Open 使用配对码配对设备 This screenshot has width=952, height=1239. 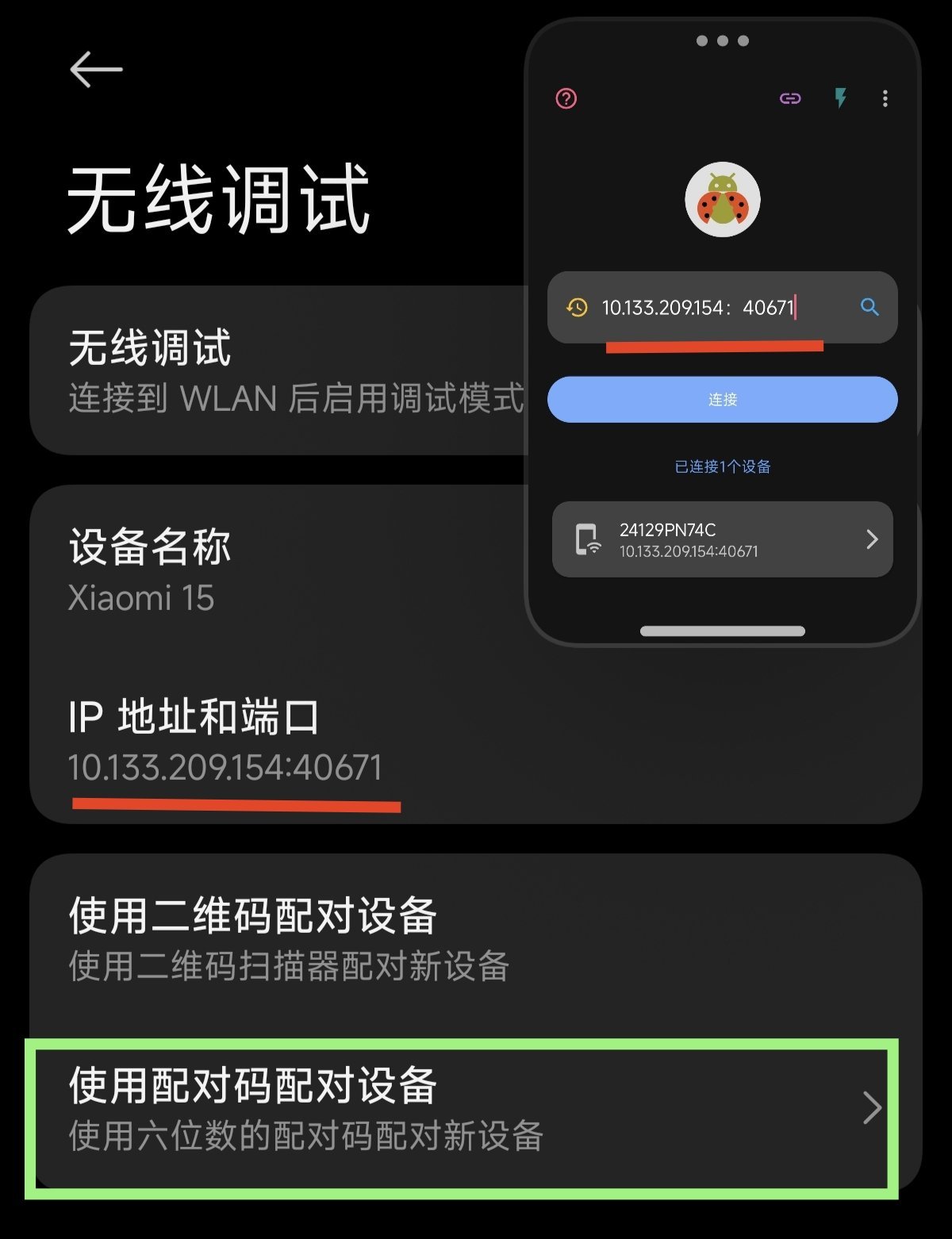[x=460, y=1110]
